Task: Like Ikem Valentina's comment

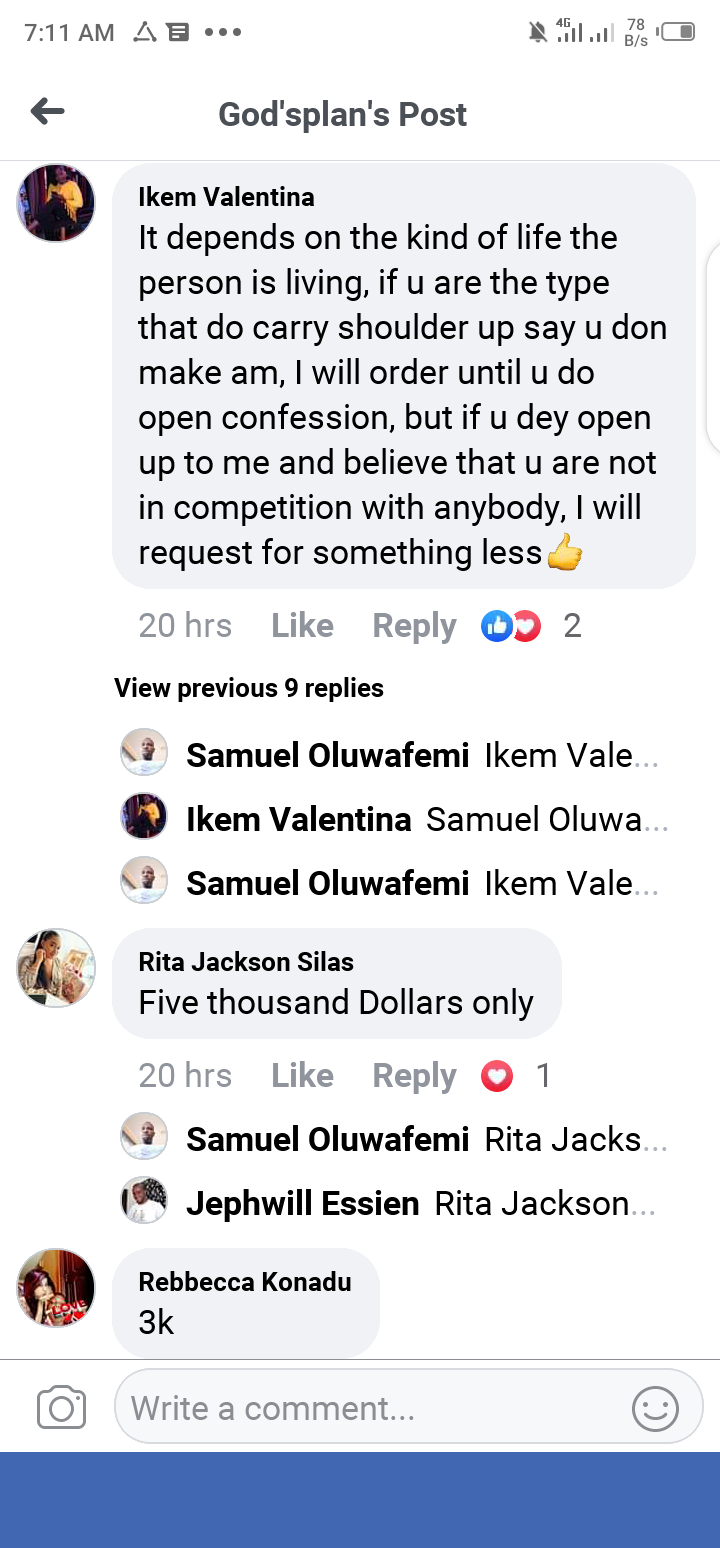Action: 302,626
